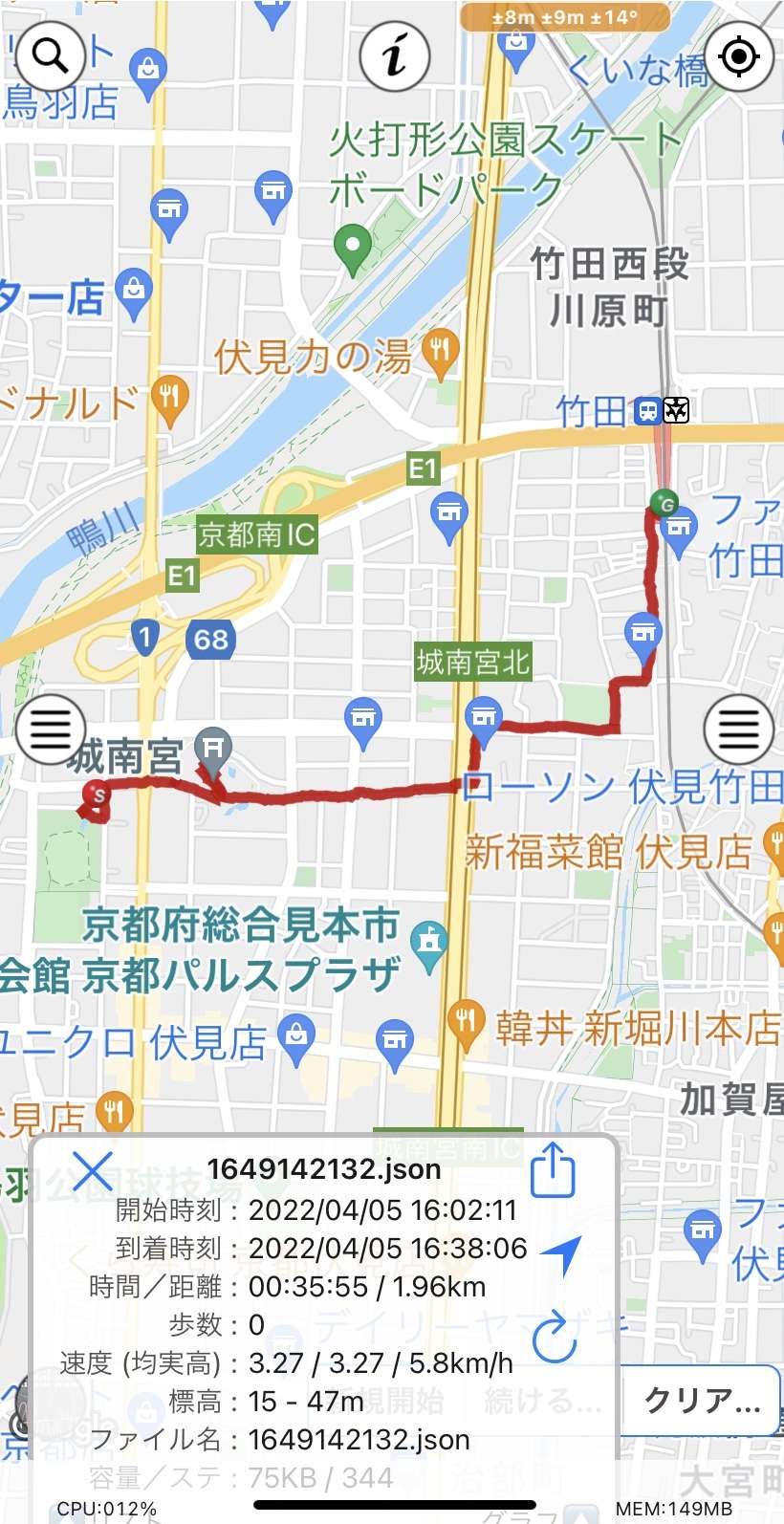Open the right-side hamburger menu

coord(738,729)
